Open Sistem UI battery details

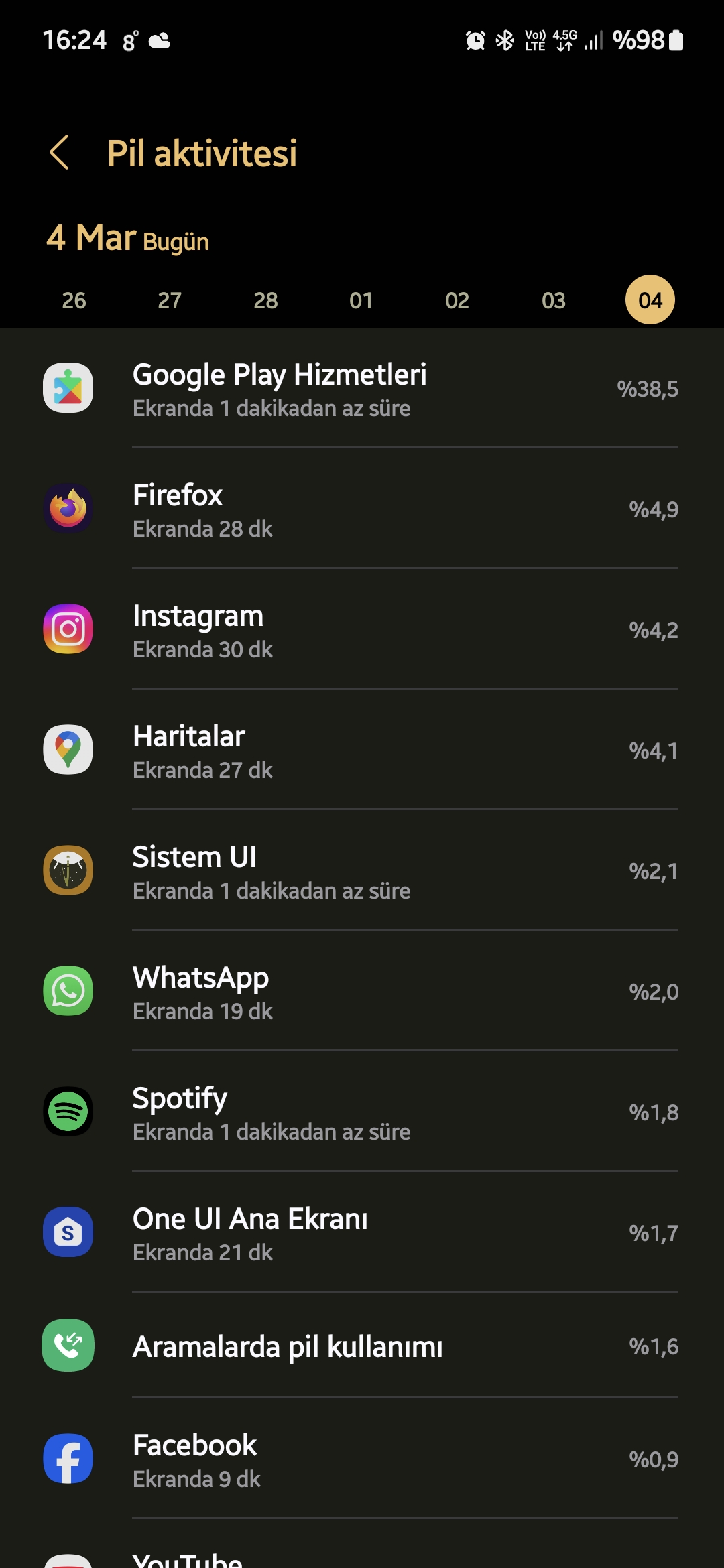click(362, 870)
